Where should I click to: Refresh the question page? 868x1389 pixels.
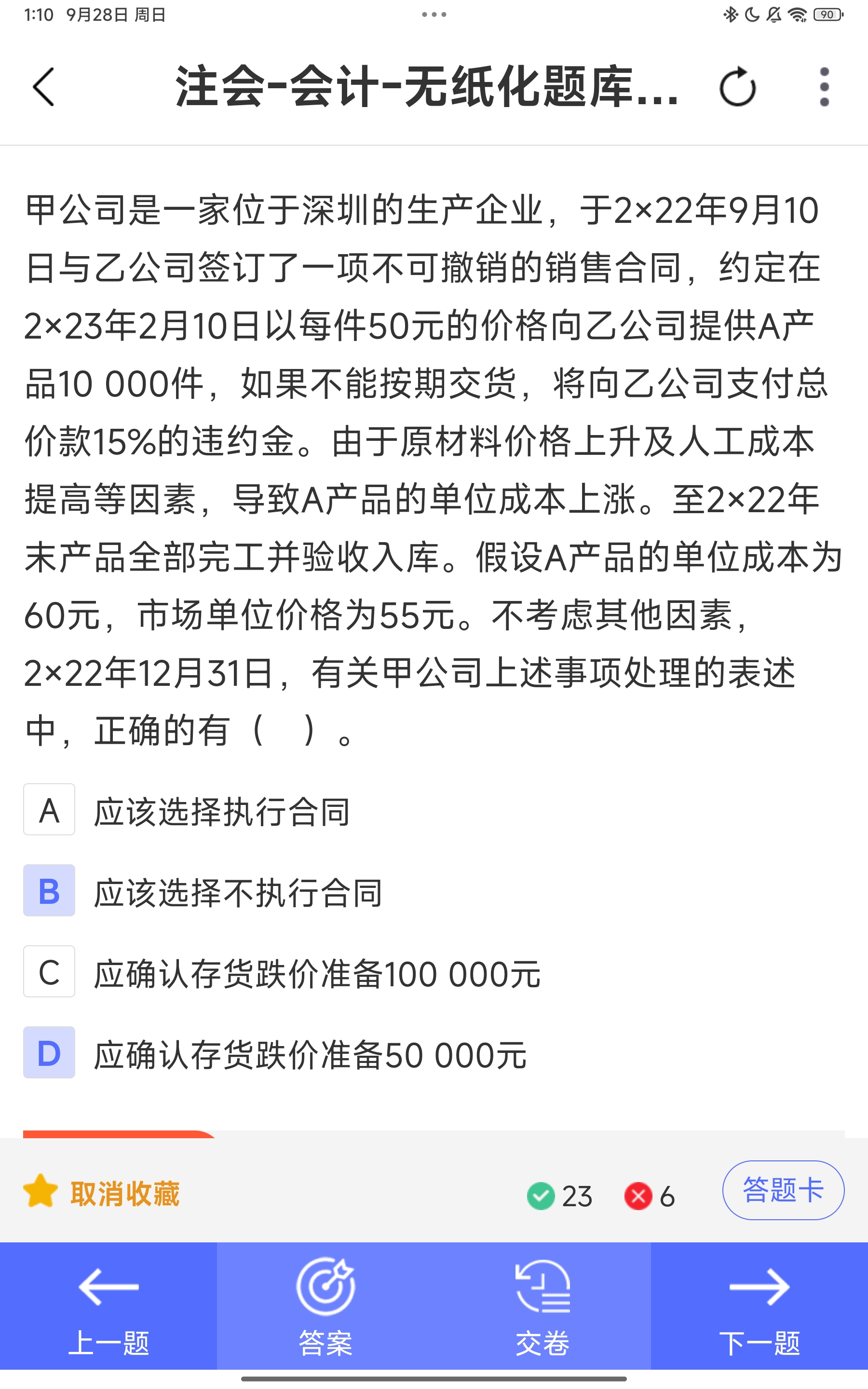click(737, 87)
